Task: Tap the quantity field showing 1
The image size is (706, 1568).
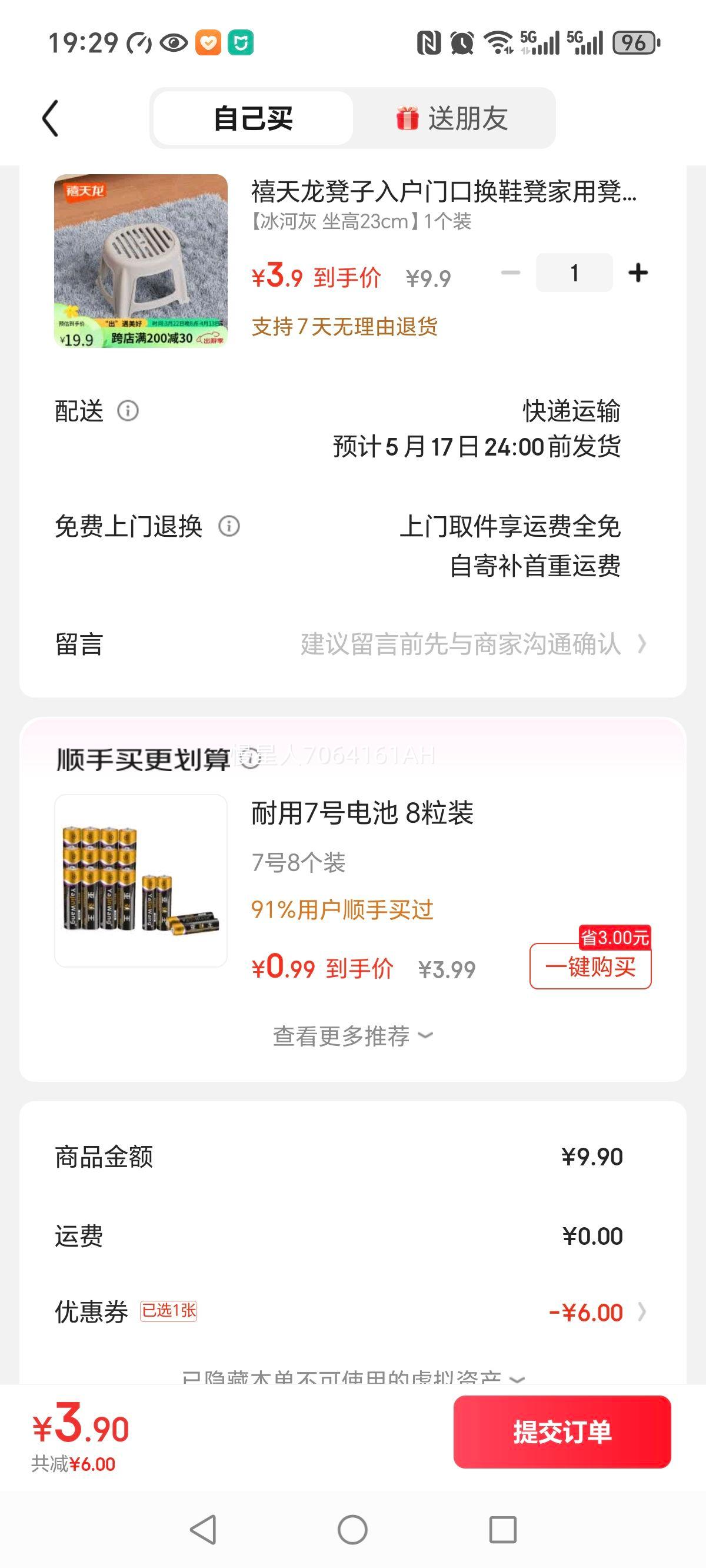Action: [x=573, y=273]
